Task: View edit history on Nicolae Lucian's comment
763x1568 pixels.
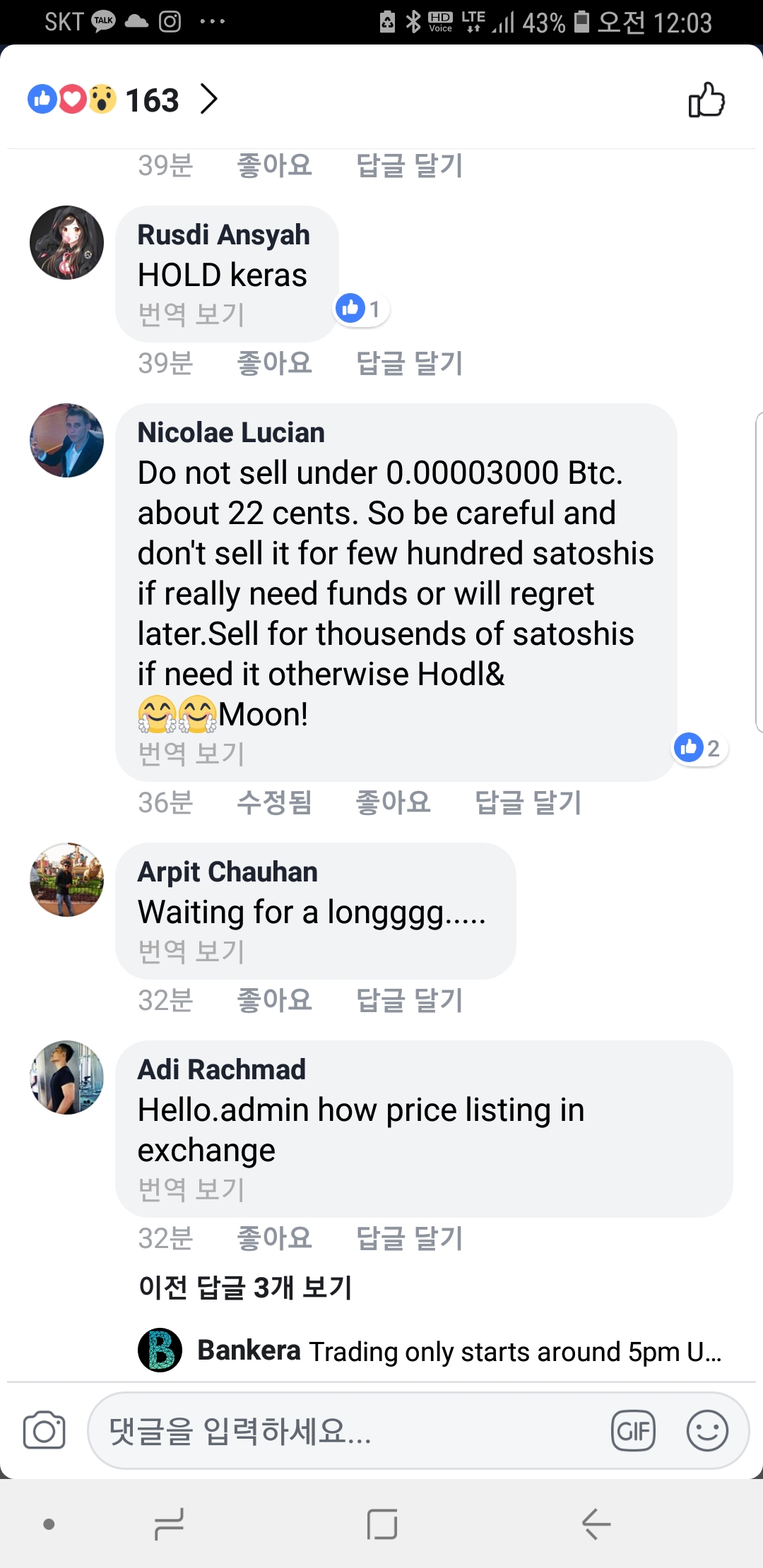Action: click(x=274, y=802)
